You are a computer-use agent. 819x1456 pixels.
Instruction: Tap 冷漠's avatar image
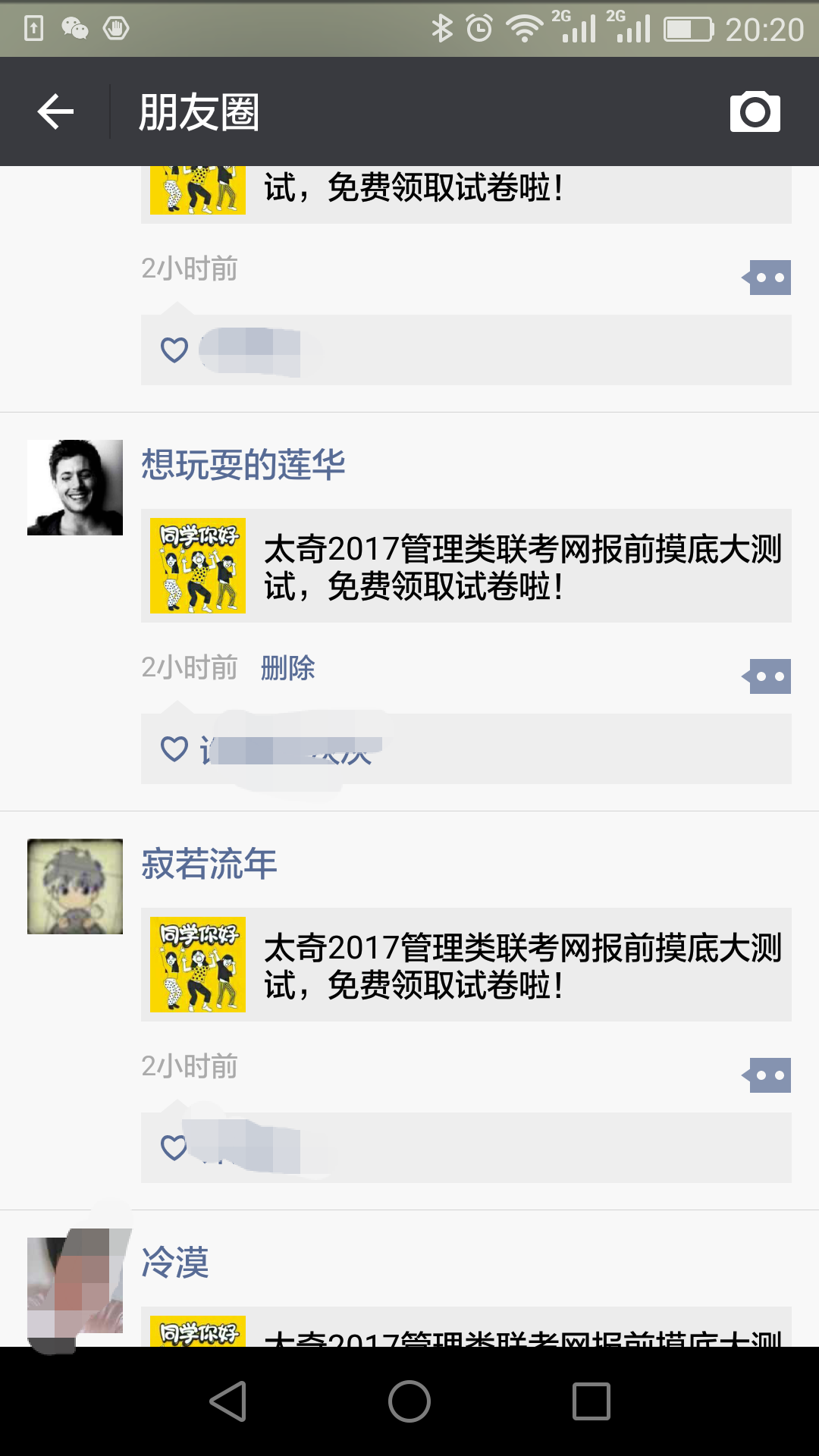pyautogui.click(x=75, y=1282)
